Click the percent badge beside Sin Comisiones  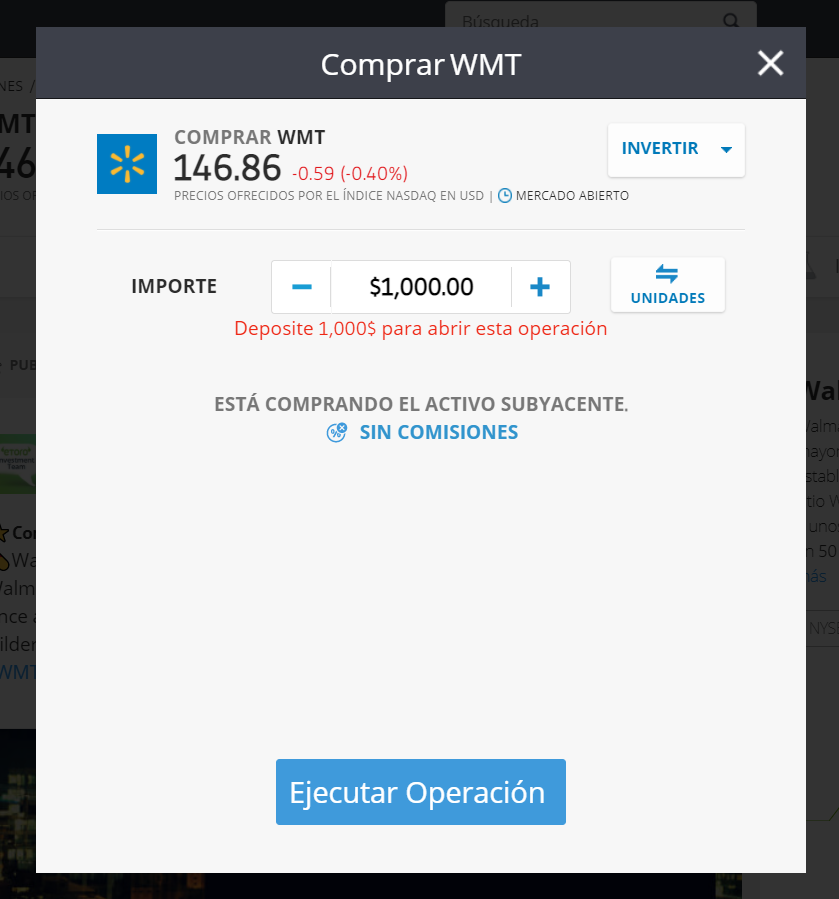(337, 432)
